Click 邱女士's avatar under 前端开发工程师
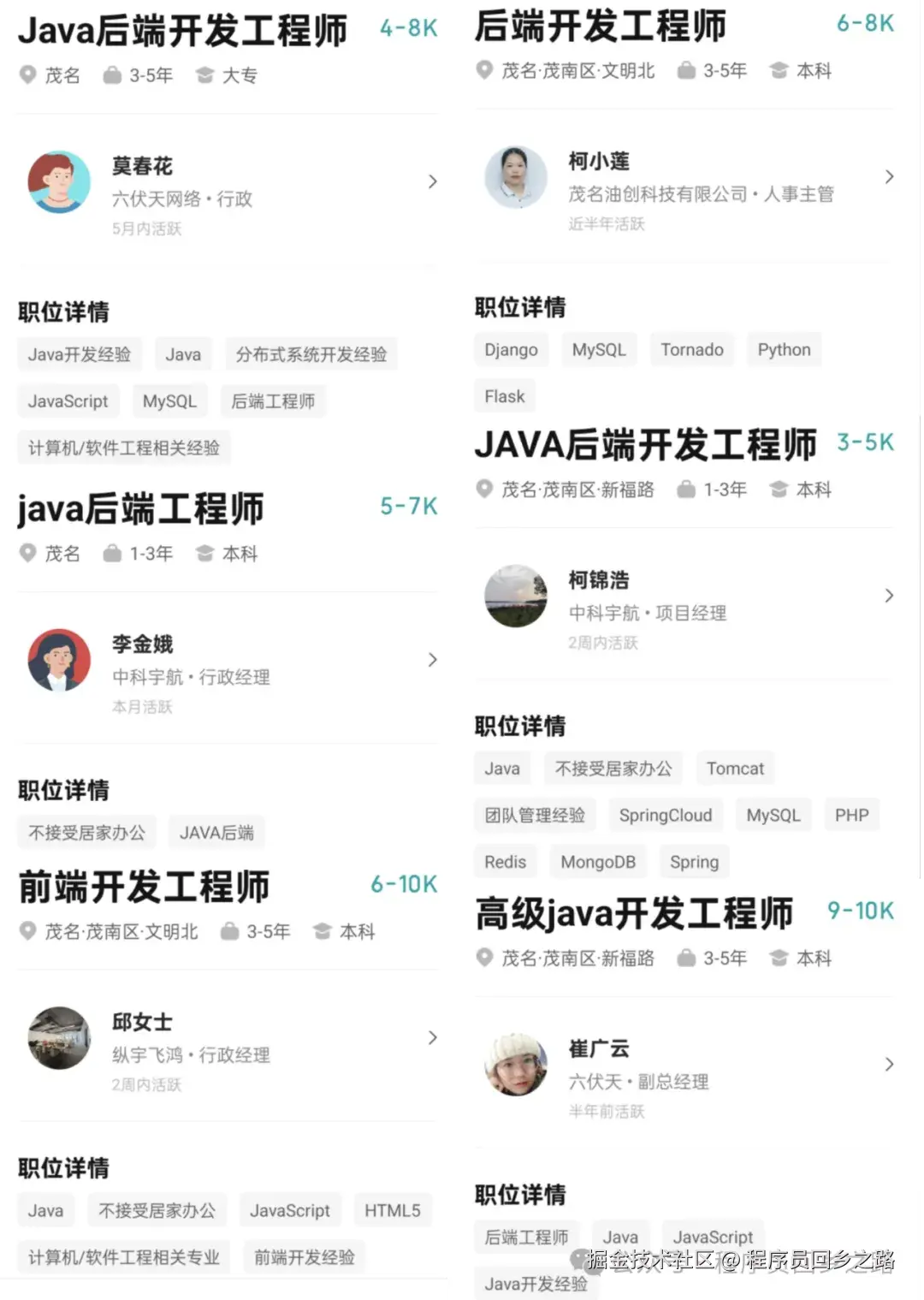The height and width of the screenshot is (1300, 924). (x=58, y=1038)
